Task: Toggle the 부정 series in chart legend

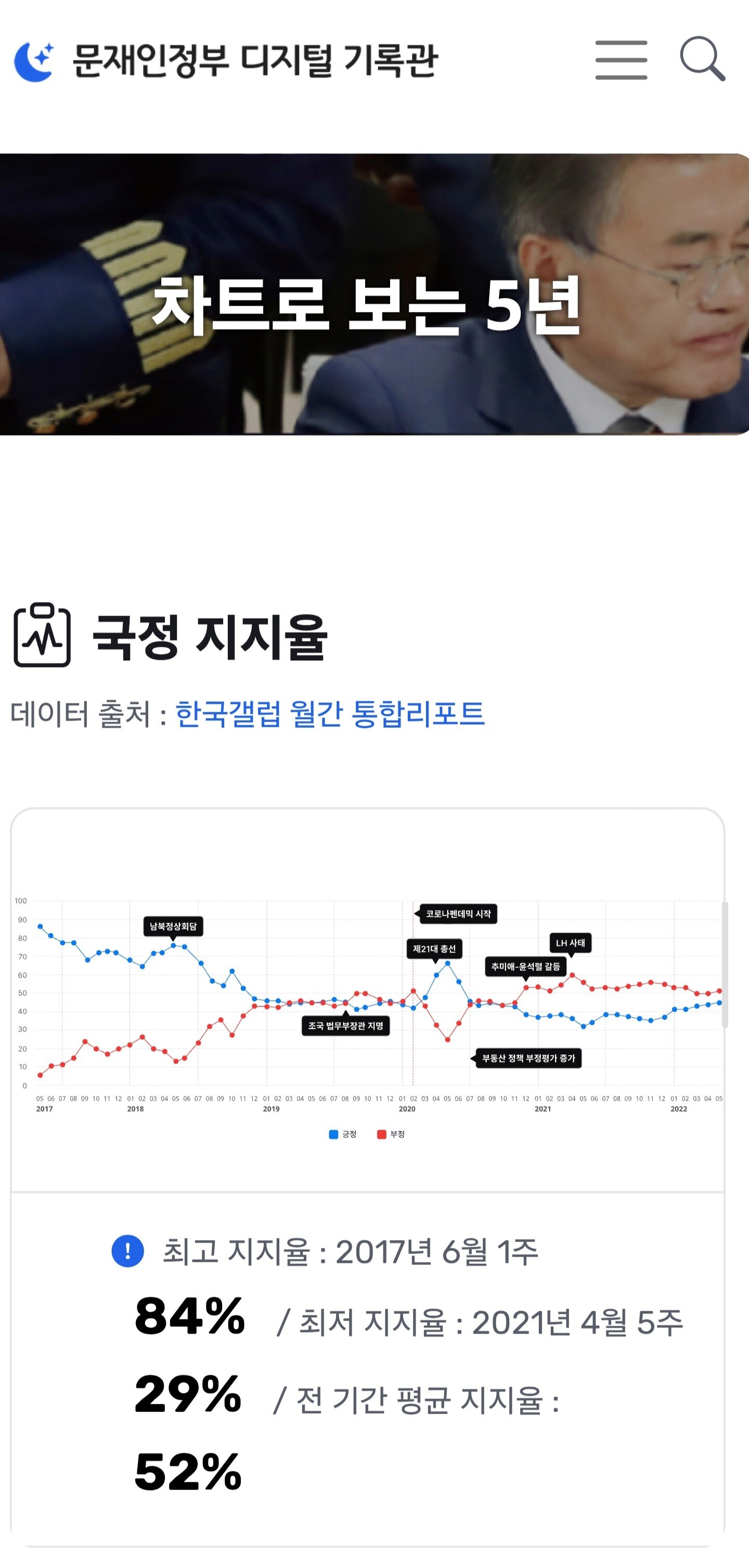Action: (x=391, y=1134)
